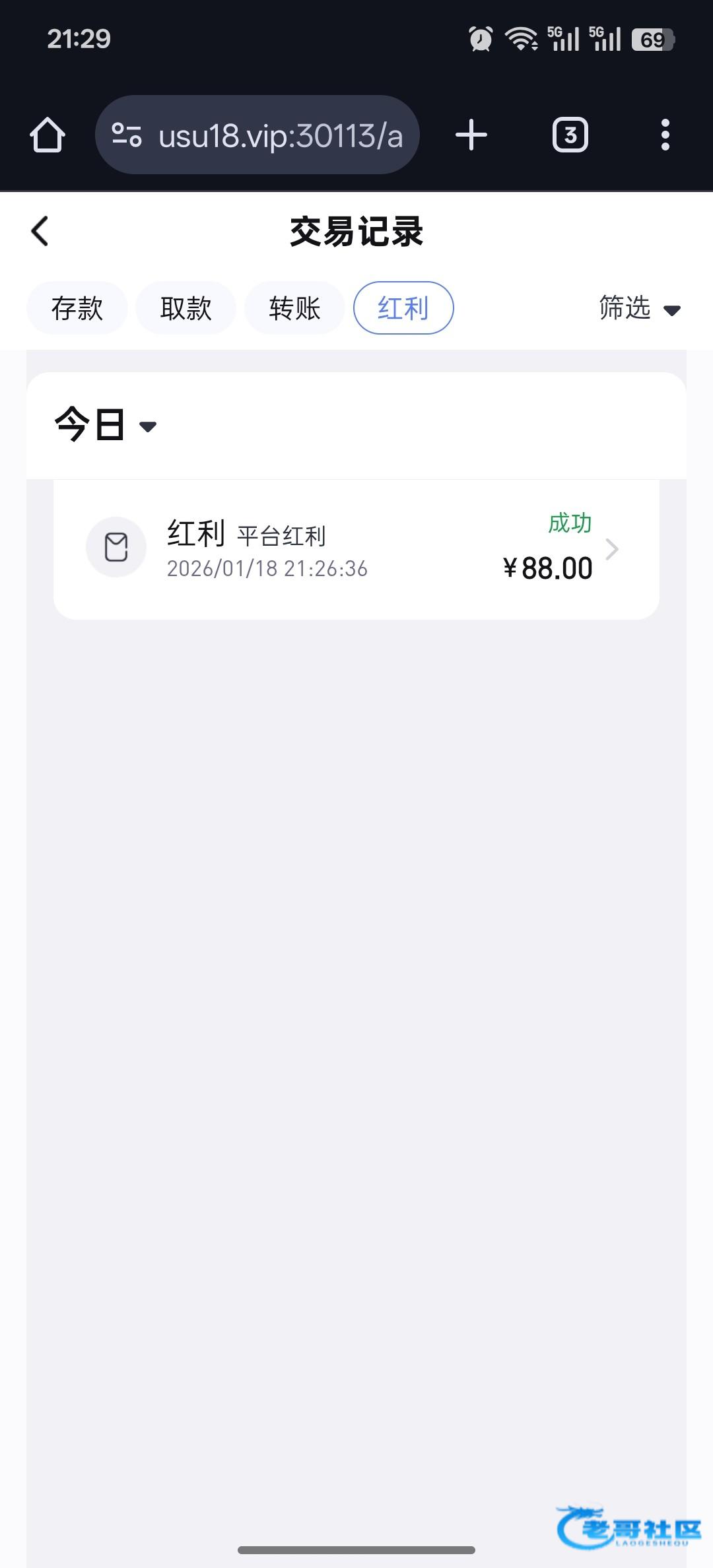Open a new browser tab
This screenshot has height=1568, width=713.
pyautogui.click(x=471, y=135)
